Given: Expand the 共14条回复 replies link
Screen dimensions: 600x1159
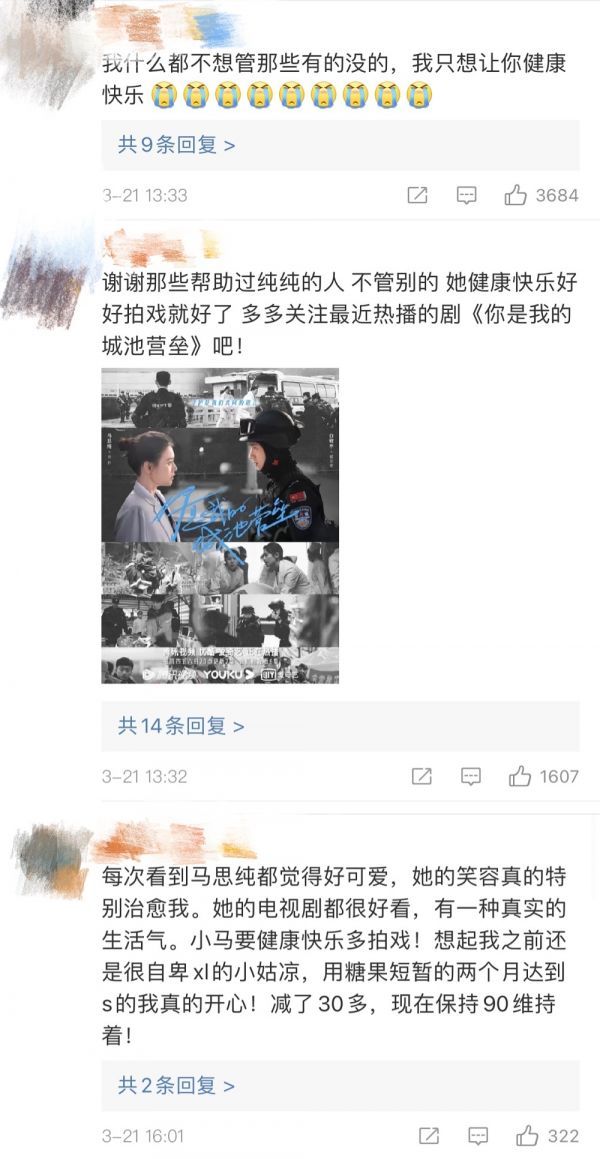Looking at the screenshot, I should click(181, 726).
